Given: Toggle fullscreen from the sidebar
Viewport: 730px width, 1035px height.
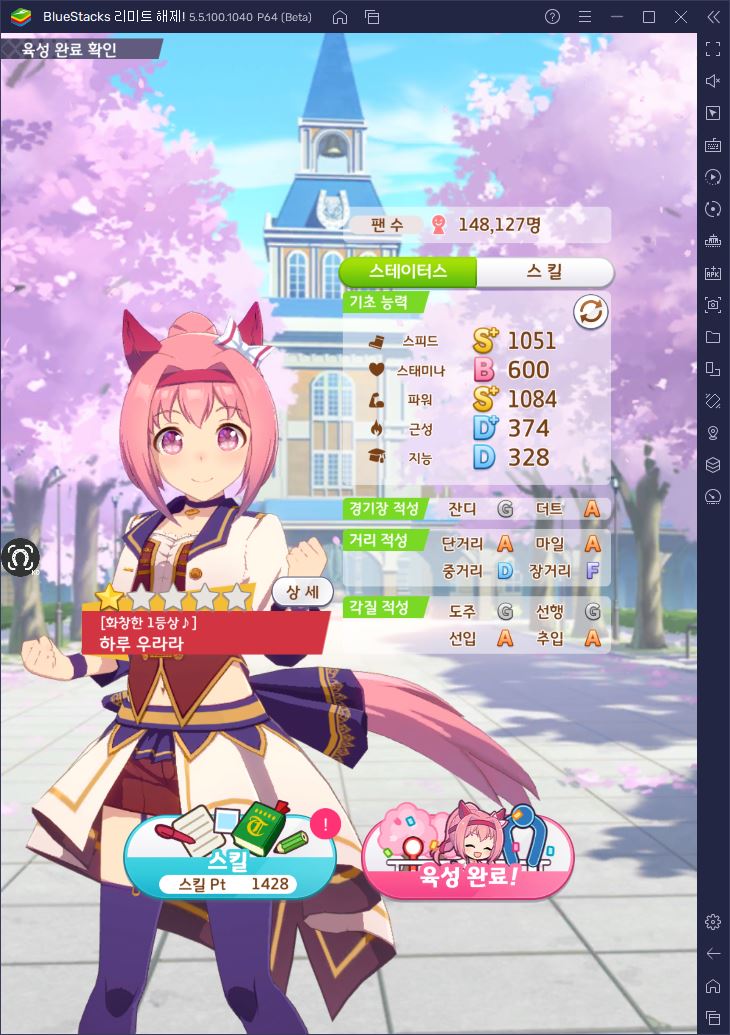Looking at the screenshot, I should tap(713, 49).
